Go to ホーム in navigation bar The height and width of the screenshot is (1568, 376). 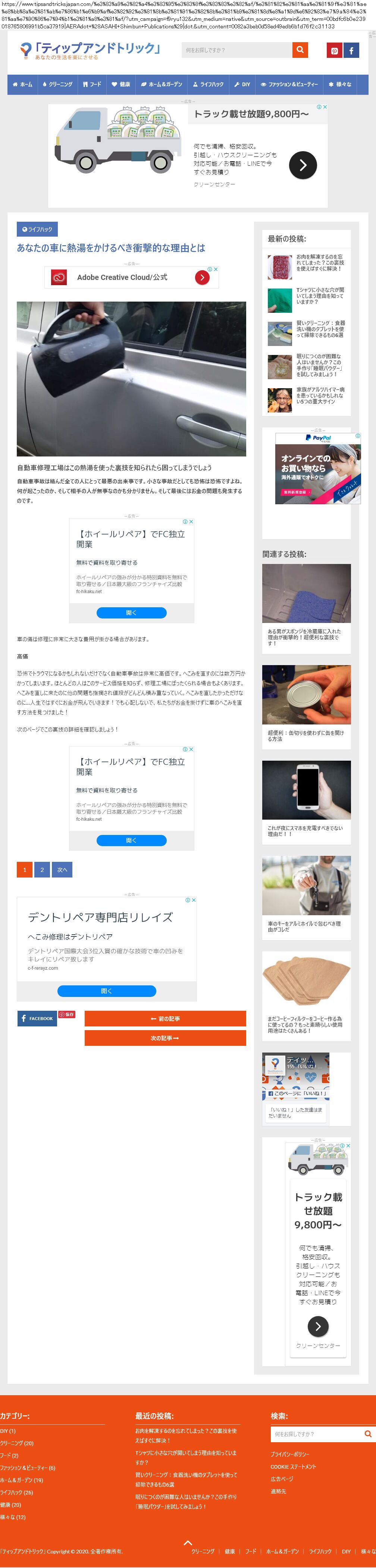[x=22, y=85]
